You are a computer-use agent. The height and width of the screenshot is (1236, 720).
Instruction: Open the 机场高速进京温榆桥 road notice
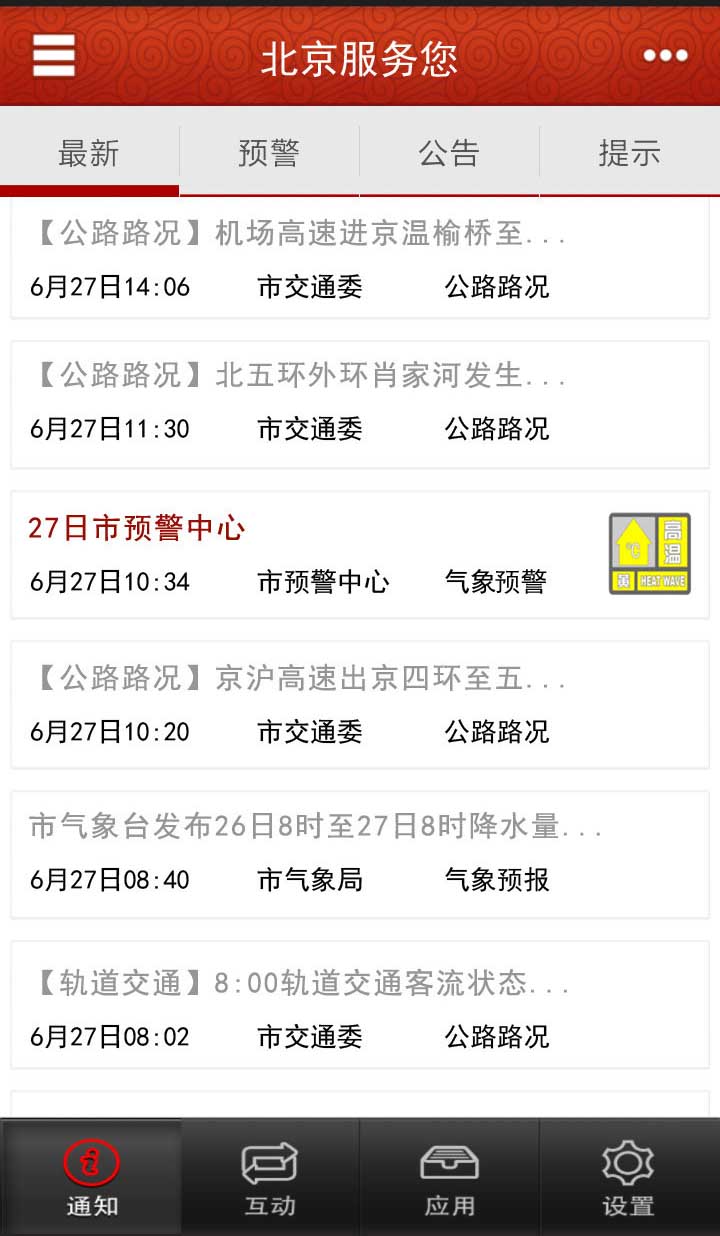point(360,258)
